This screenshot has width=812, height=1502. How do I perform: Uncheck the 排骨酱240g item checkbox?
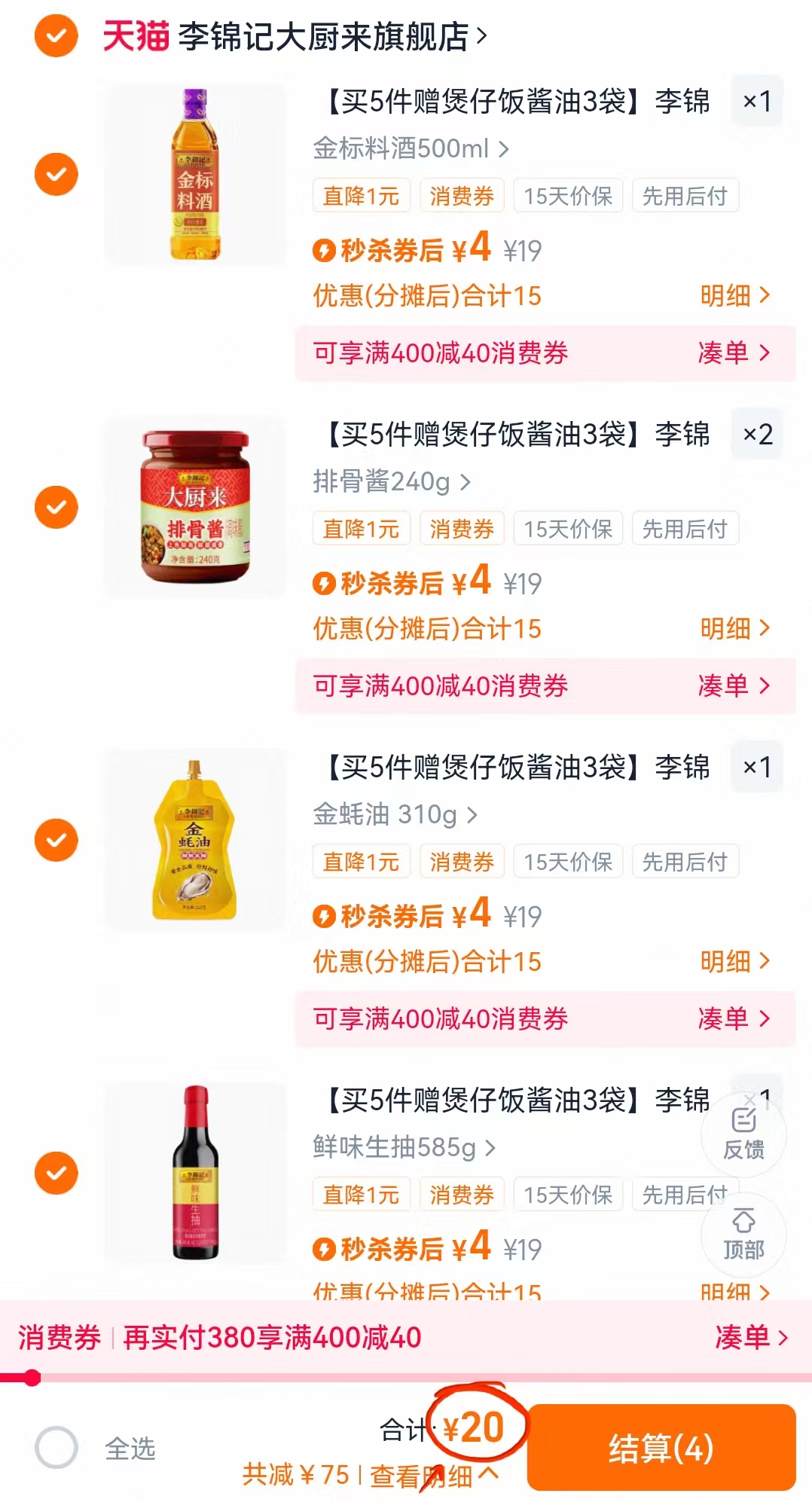(x=56, y=506)
